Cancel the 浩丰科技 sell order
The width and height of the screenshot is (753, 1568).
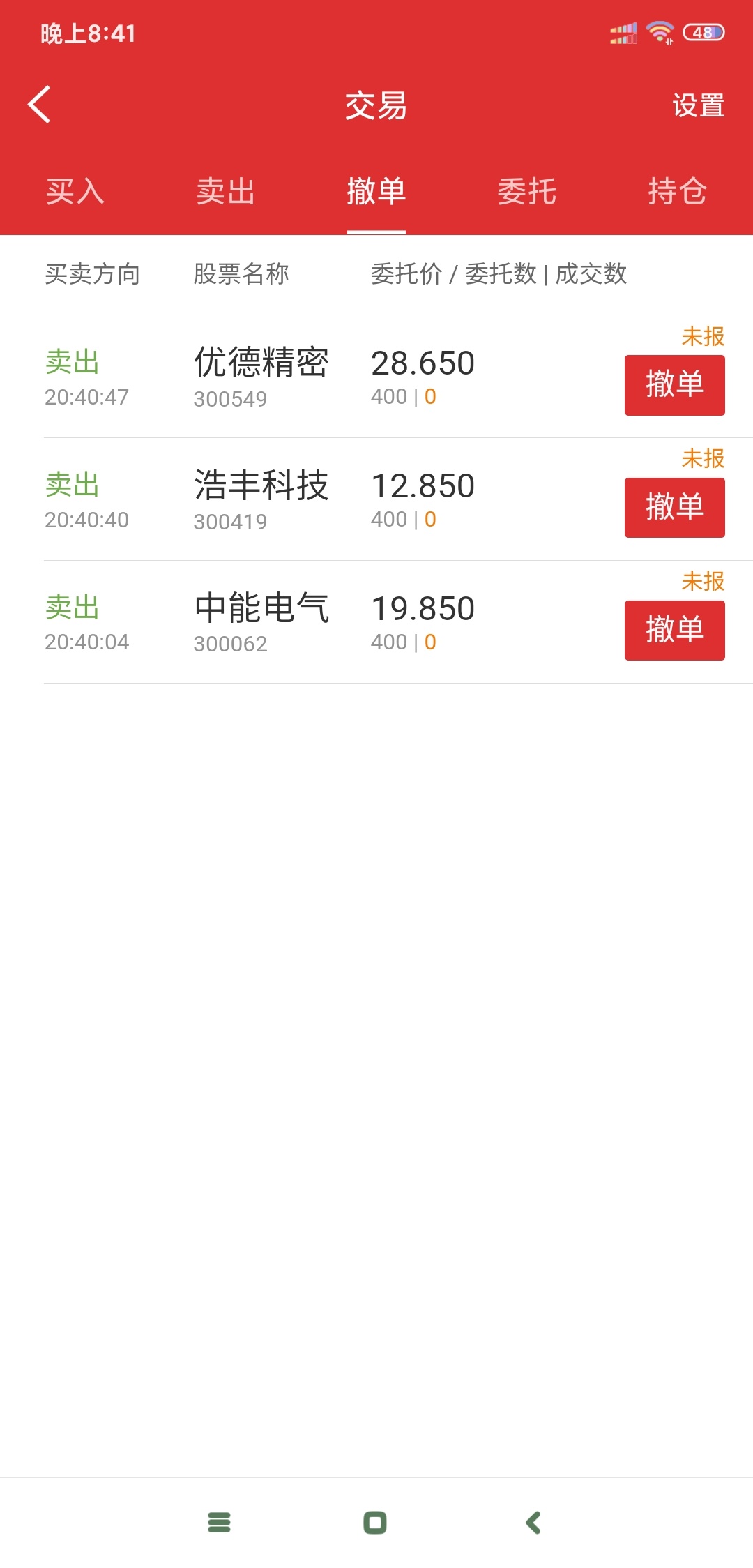674,508
